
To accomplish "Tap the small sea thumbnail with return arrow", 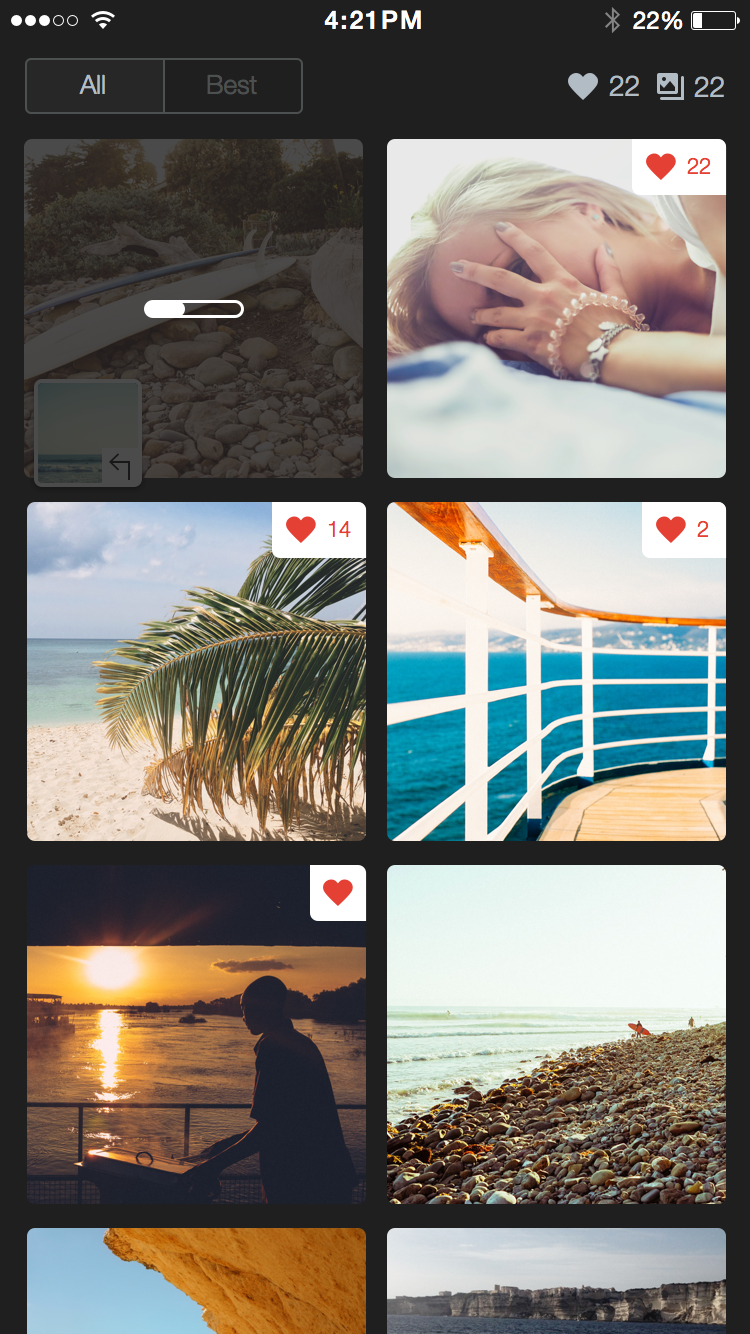I will [x=88, y=433].
